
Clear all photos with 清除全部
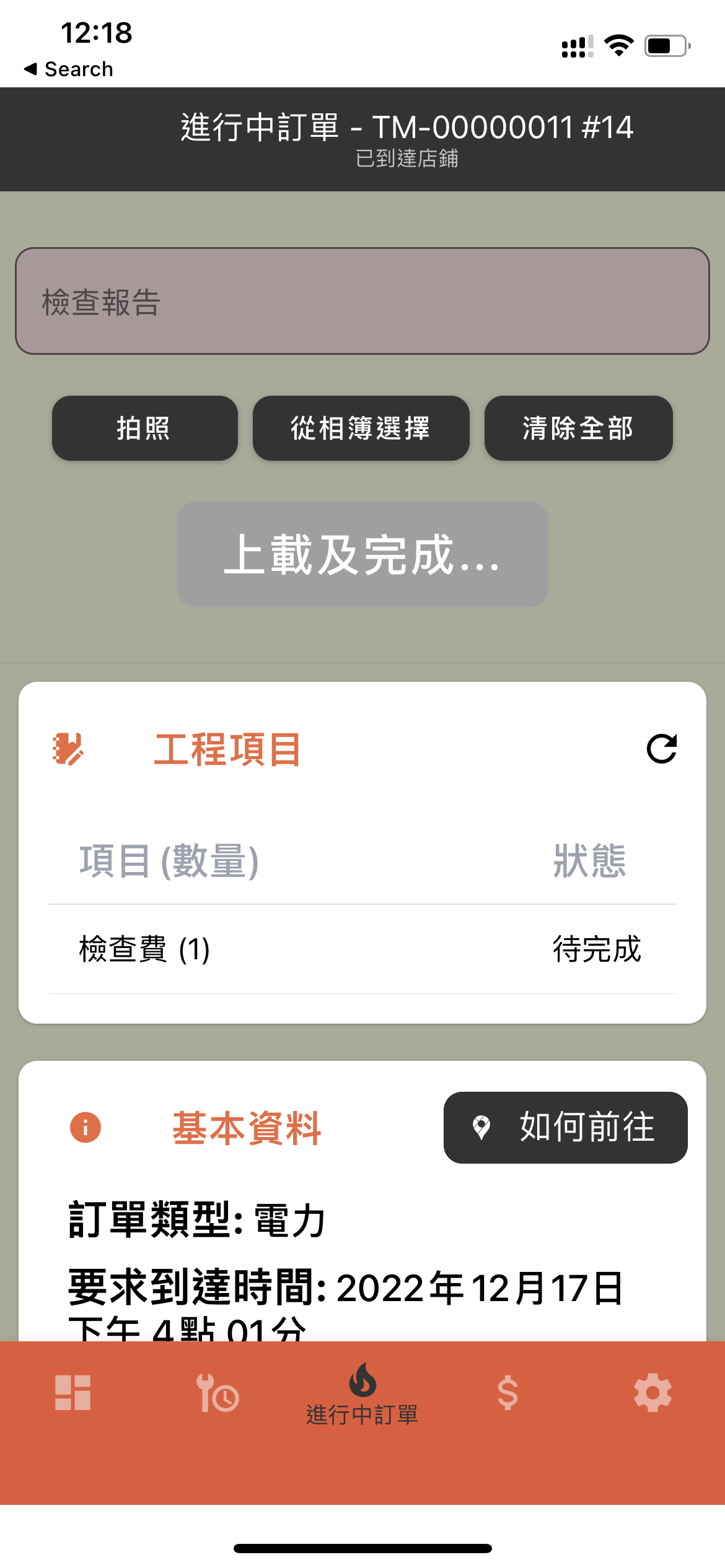point(578,428)
